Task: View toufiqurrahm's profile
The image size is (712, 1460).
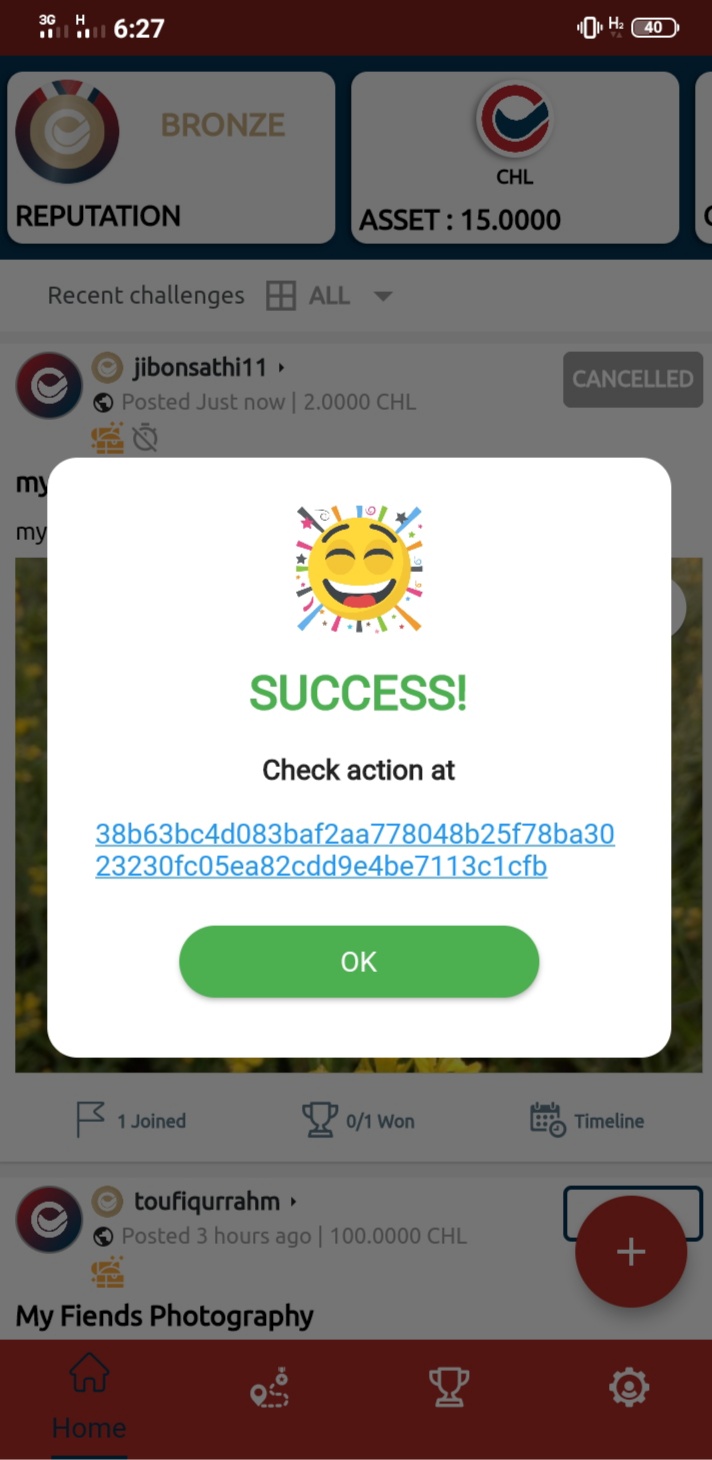Action: [x=208, y=1201]
